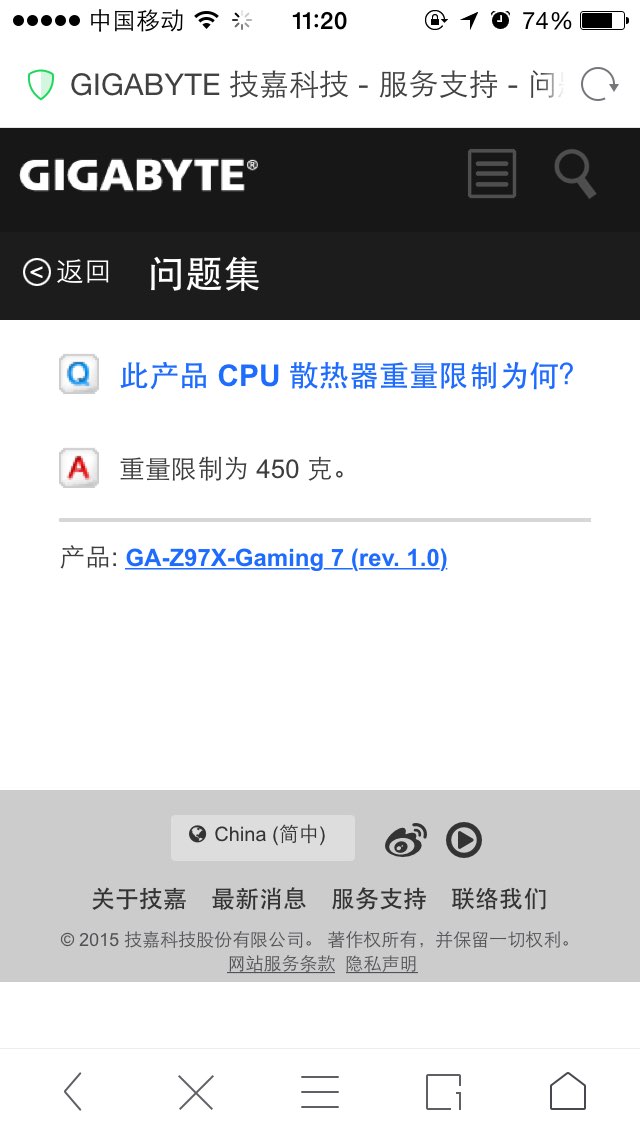Open the GIGABYTE site menu
Screen dimensions: 640x1136
coord(492,174)
